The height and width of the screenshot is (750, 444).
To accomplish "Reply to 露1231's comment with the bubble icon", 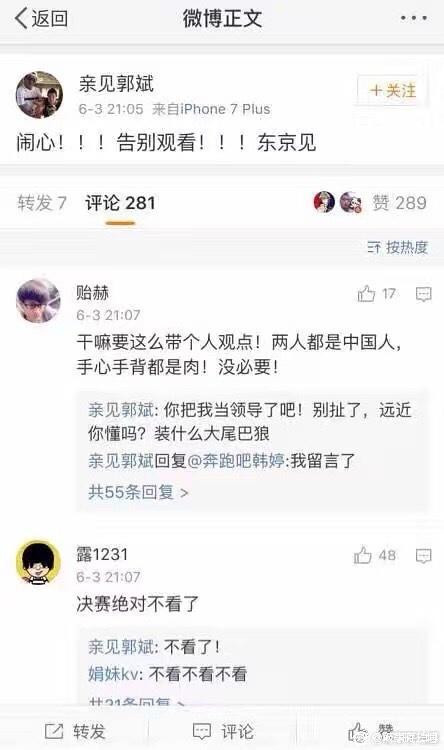I will [424, 556].
